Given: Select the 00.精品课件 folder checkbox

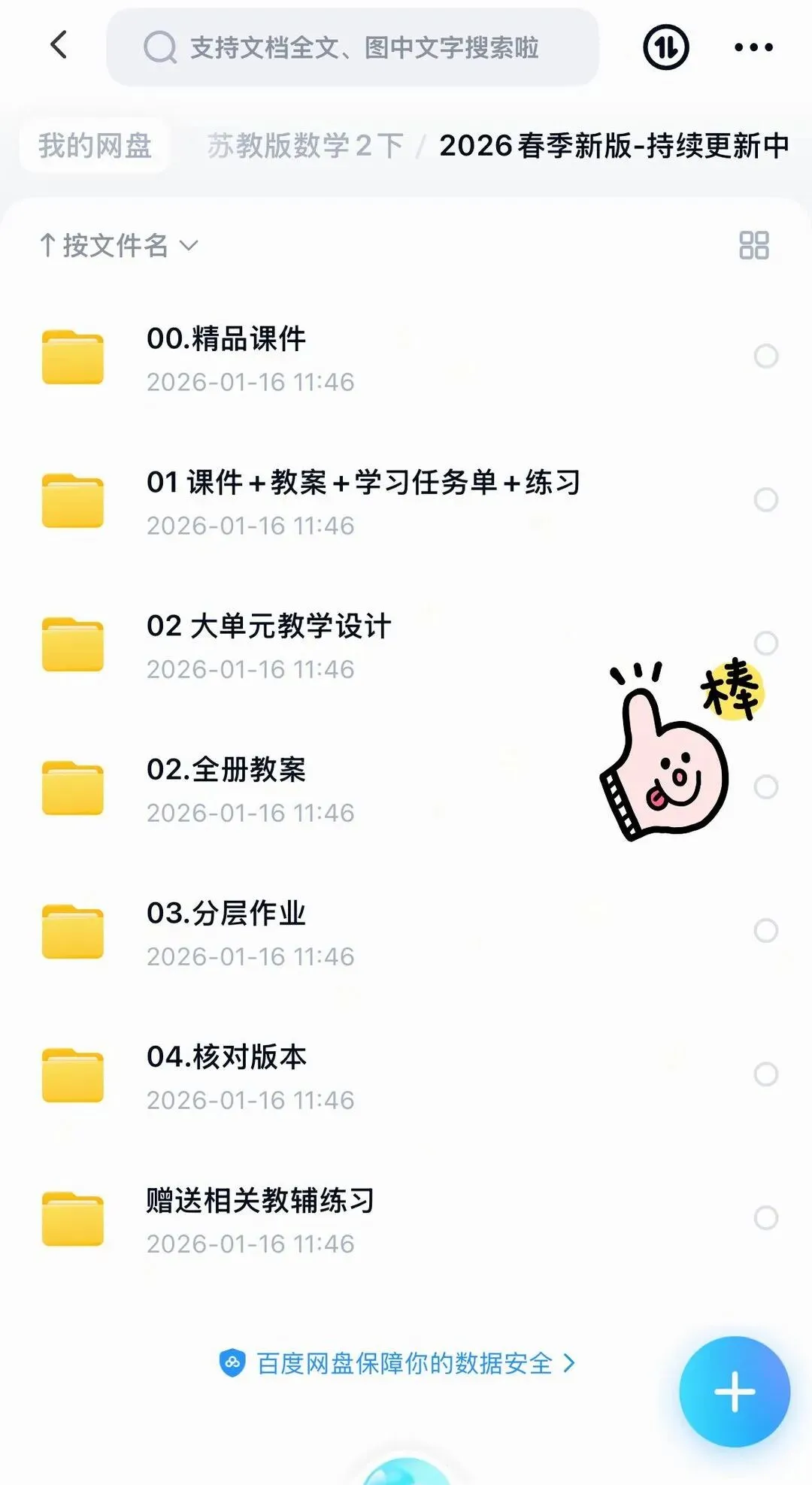Looking at the screenshot, I should point(765,356).
